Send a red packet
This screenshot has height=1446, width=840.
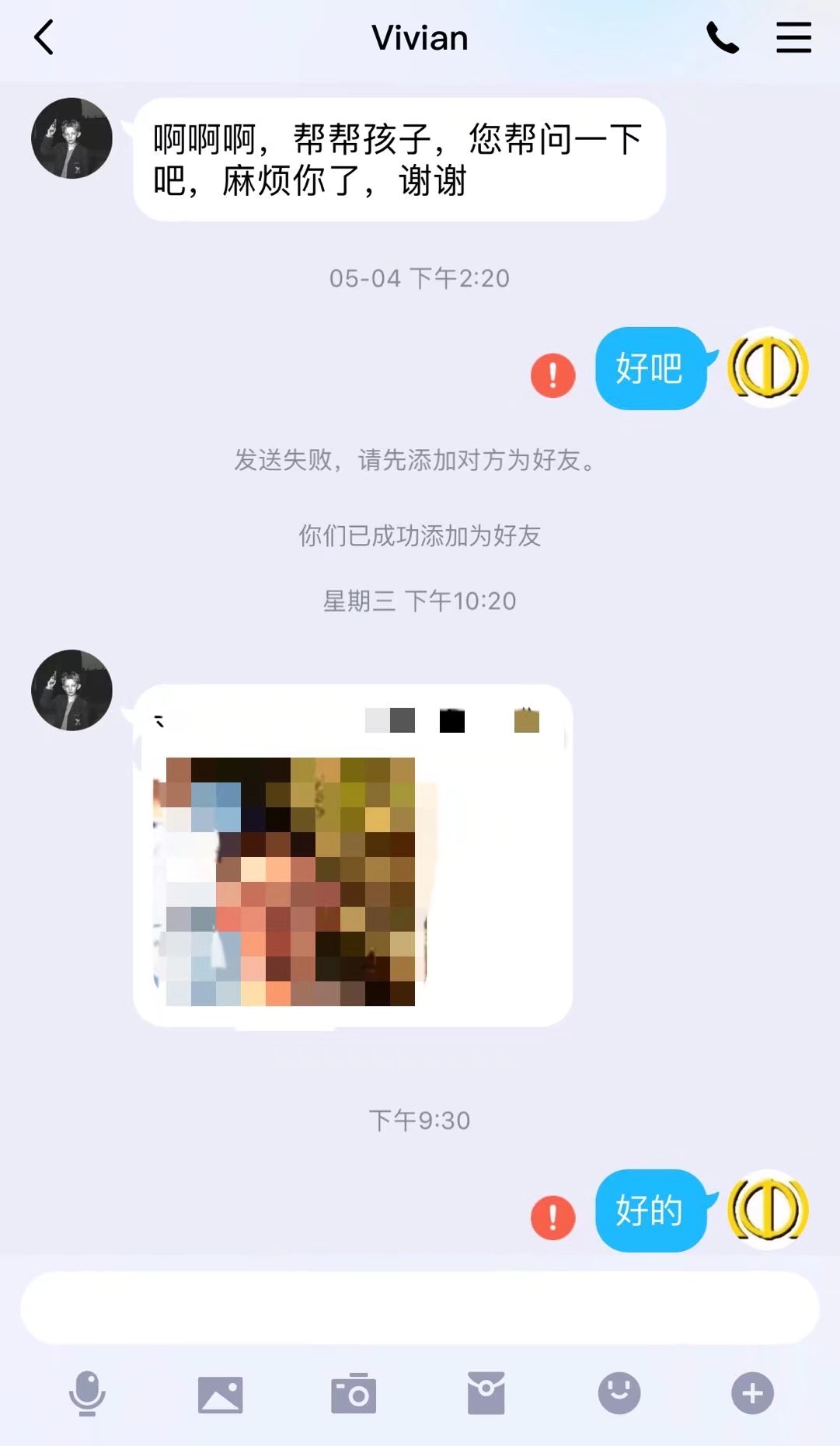(x=486, y=1393)
